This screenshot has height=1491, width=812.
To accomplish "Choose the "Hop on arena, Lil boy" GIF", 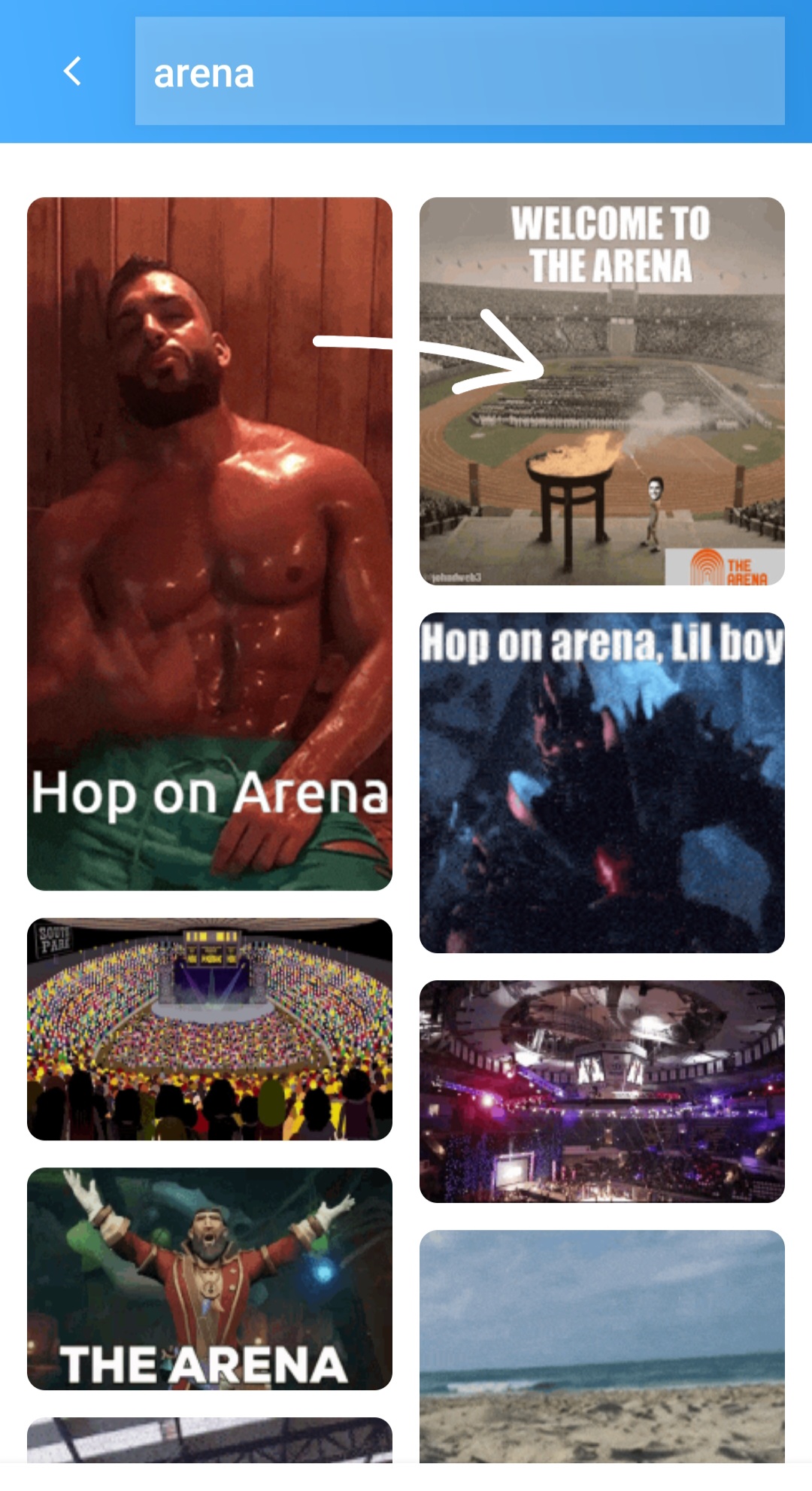I will [x=601, y=782].
